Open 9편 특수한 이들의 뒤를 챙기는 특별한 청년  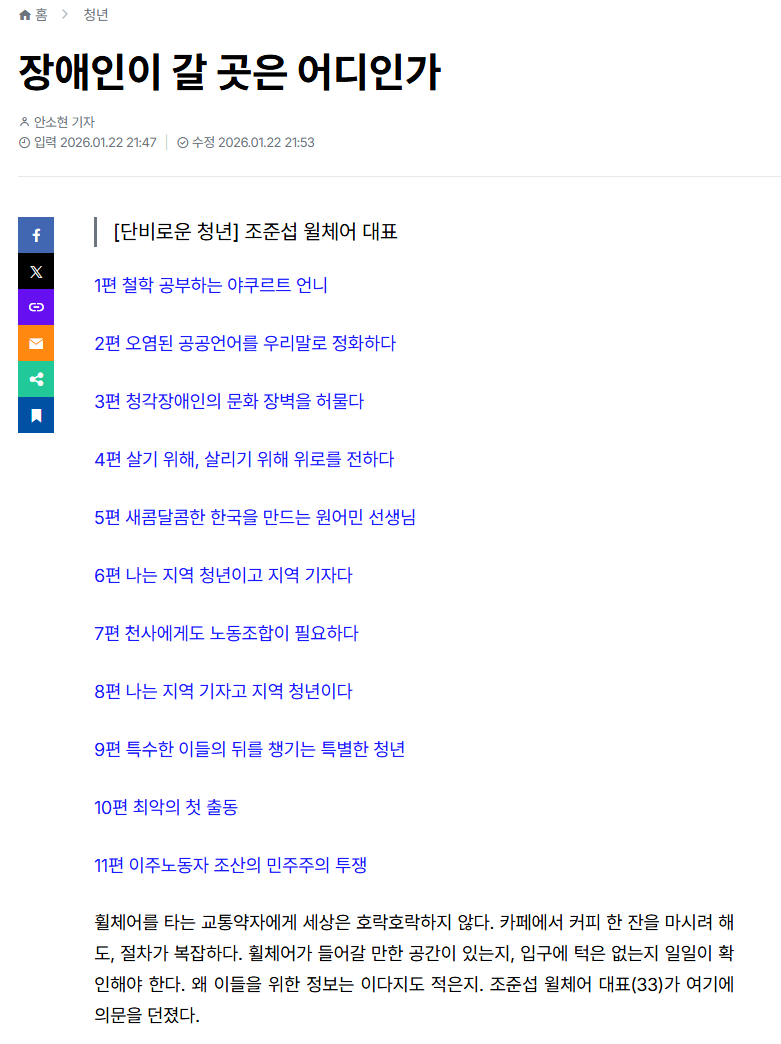tap(249, 749)
